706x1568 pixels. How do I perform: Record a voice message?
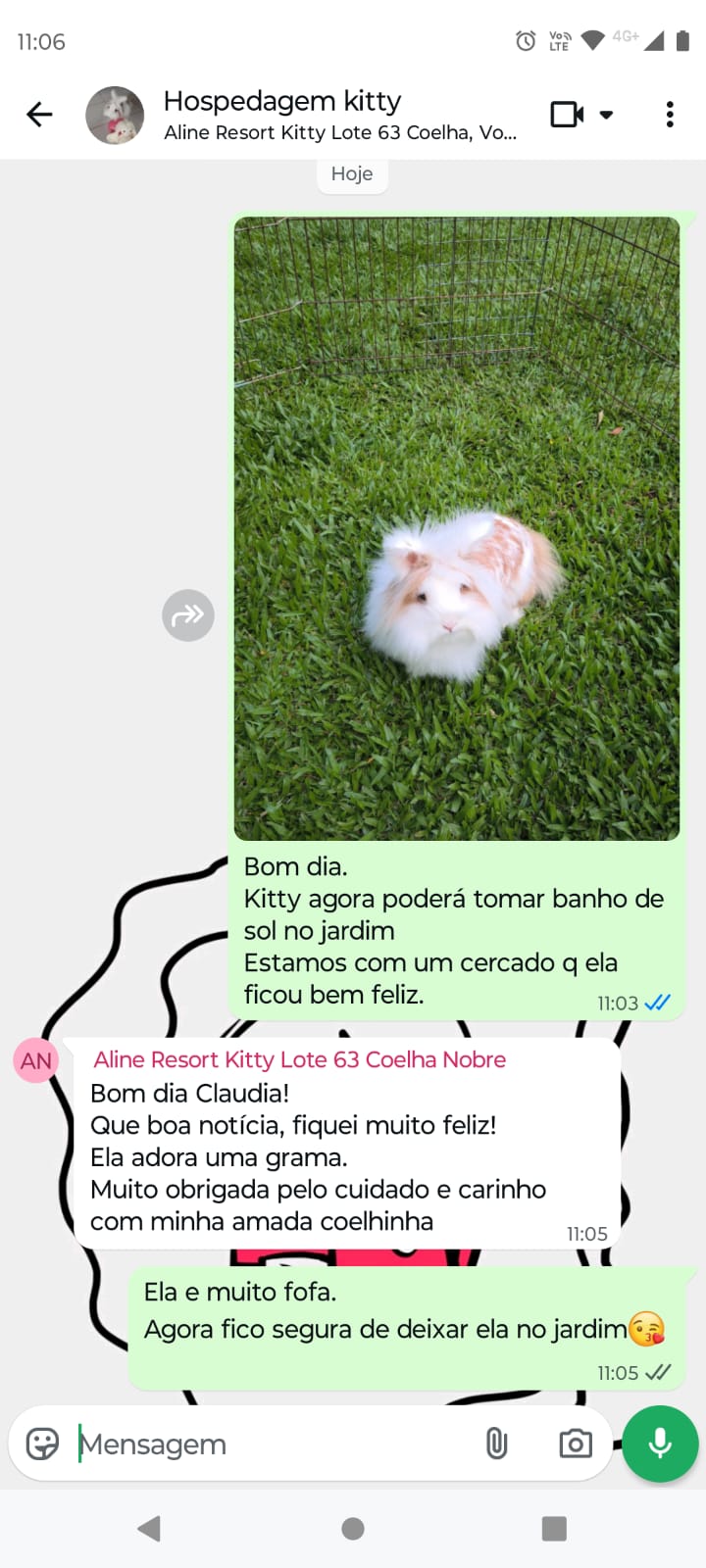660,1444
